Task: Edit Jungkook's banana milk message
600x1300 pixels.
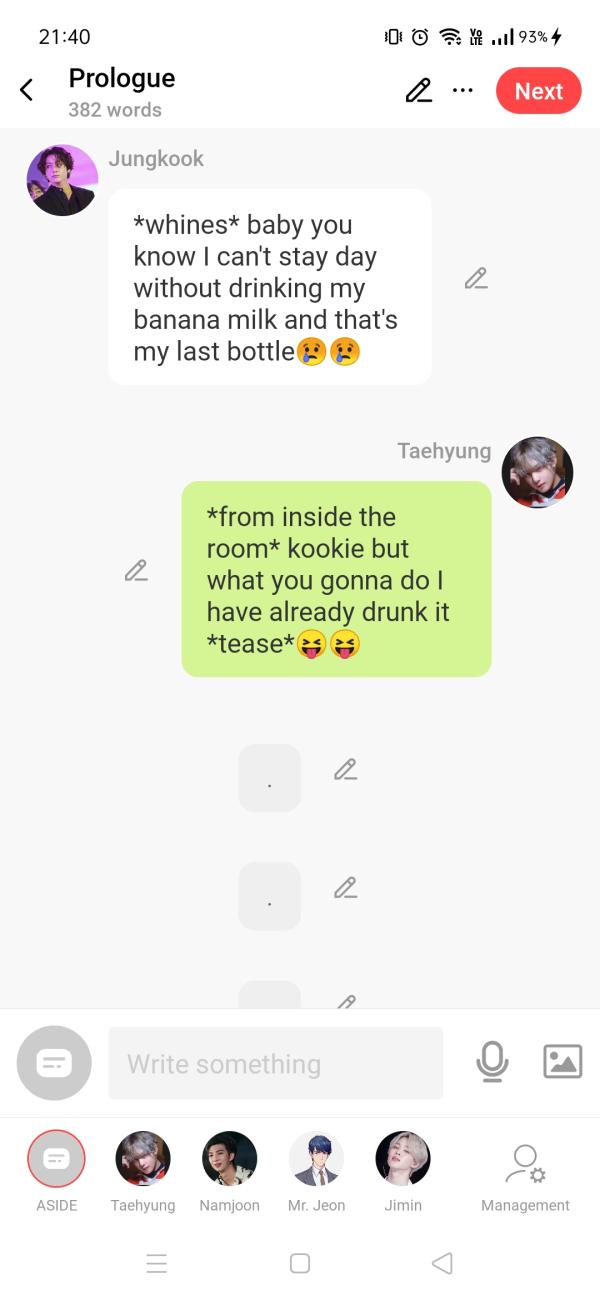Action: pos(476,279)
